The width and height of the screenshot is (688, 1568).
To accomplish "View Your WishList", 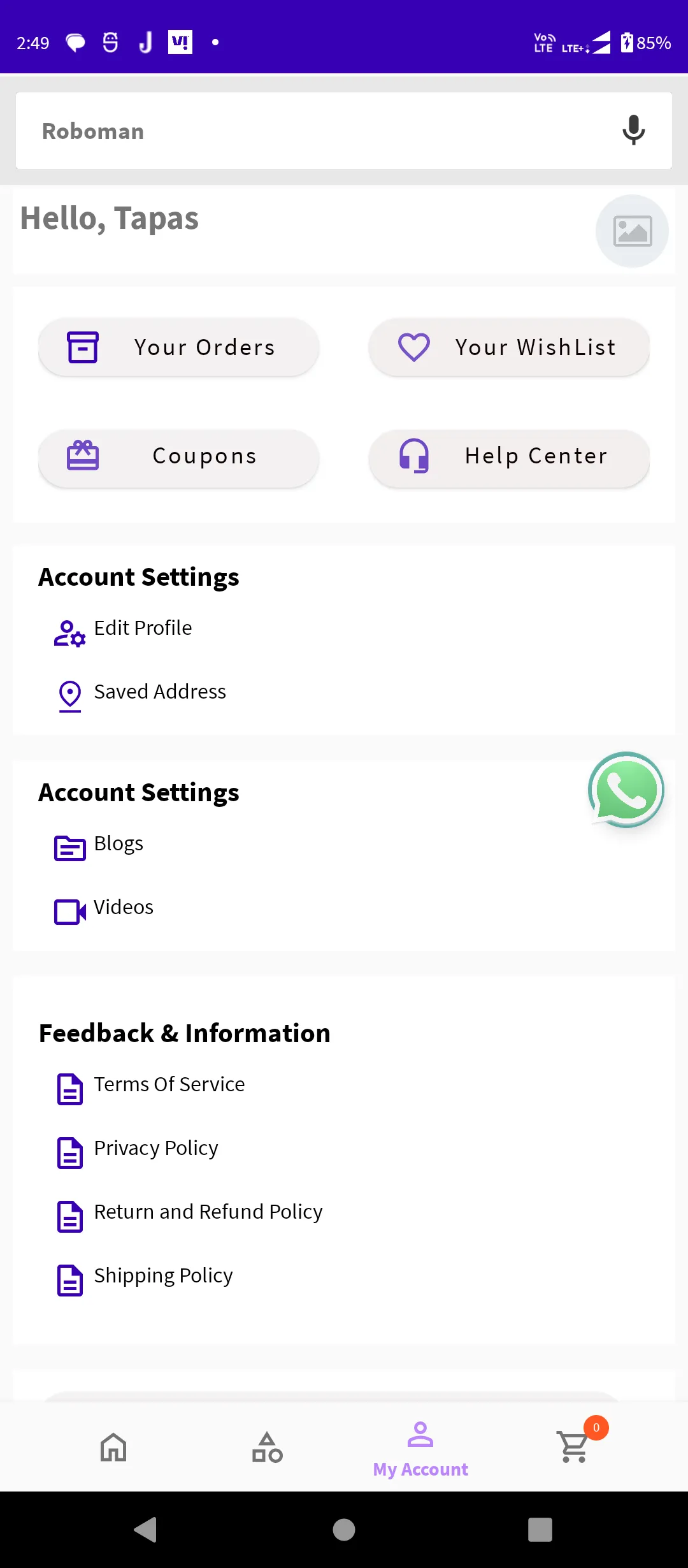I will pyautogui.click(x=509, y=347).
